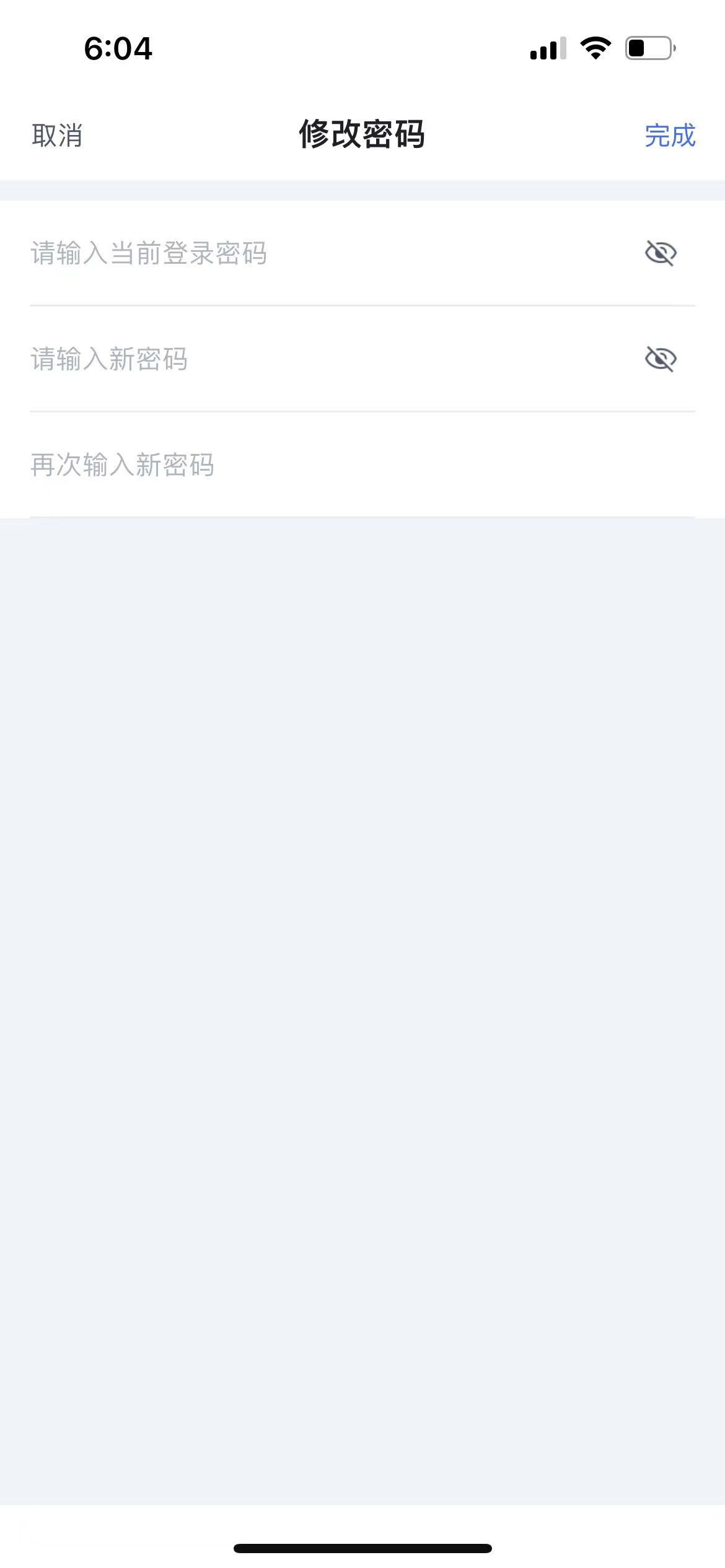Focus the 再次输入新密码 field

362,464
